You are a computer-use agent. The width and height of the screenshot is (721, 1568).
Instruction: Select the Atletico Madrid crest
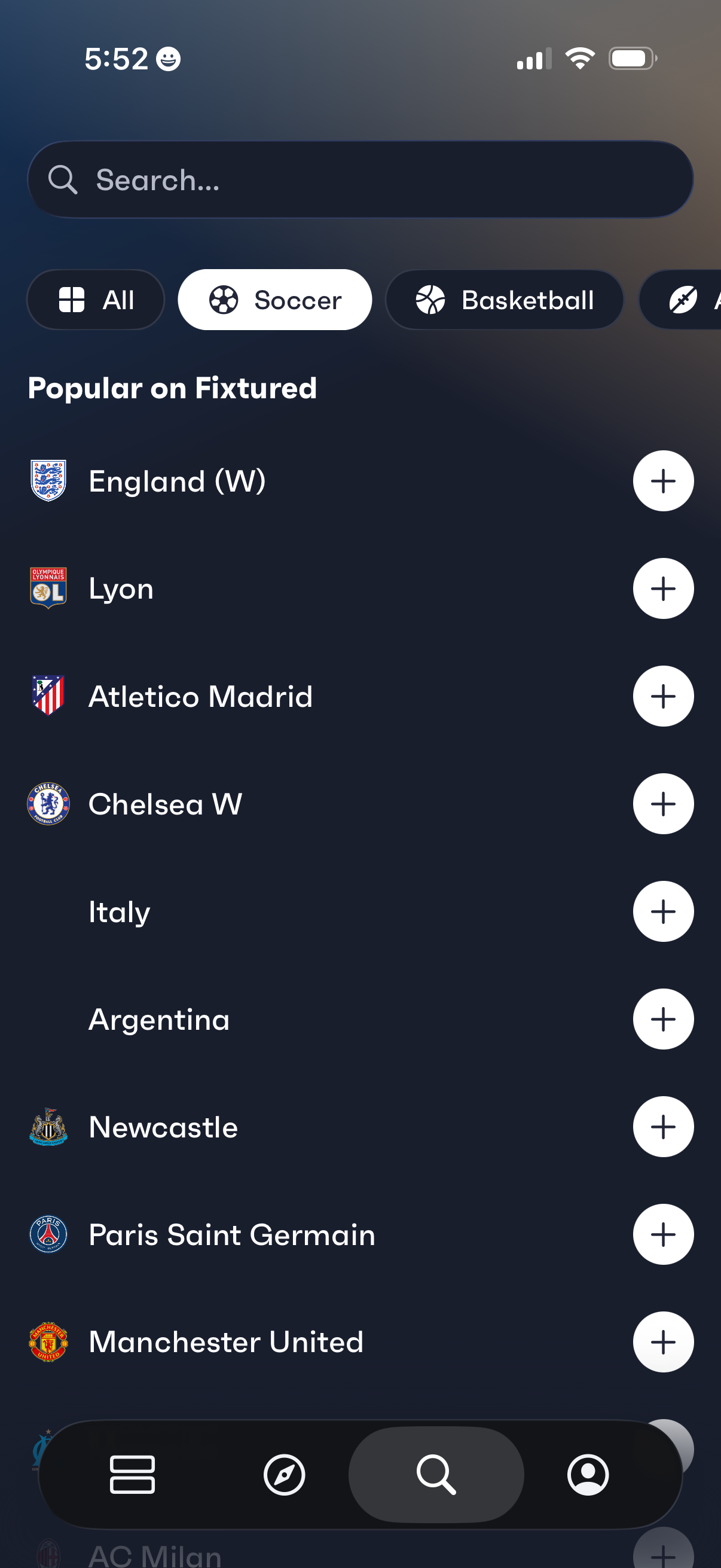[x=49, y=695]
